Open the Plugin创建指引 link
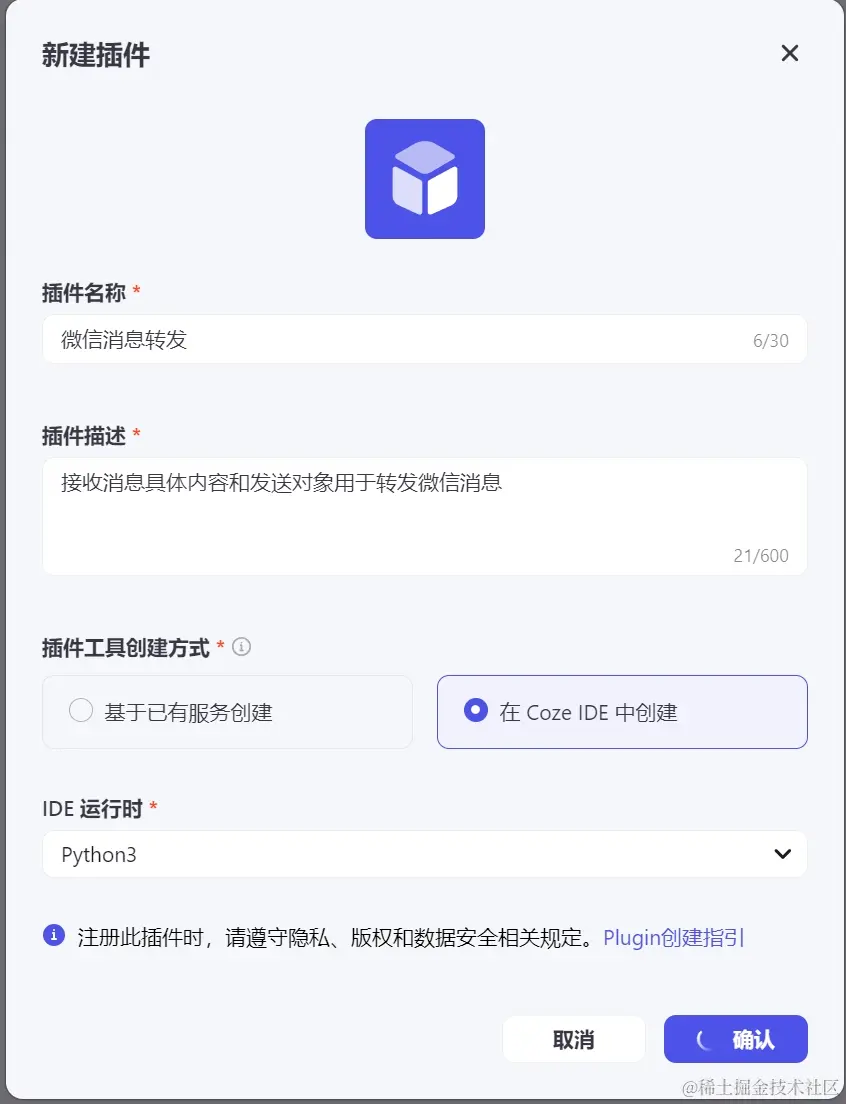 pos(674,936)
